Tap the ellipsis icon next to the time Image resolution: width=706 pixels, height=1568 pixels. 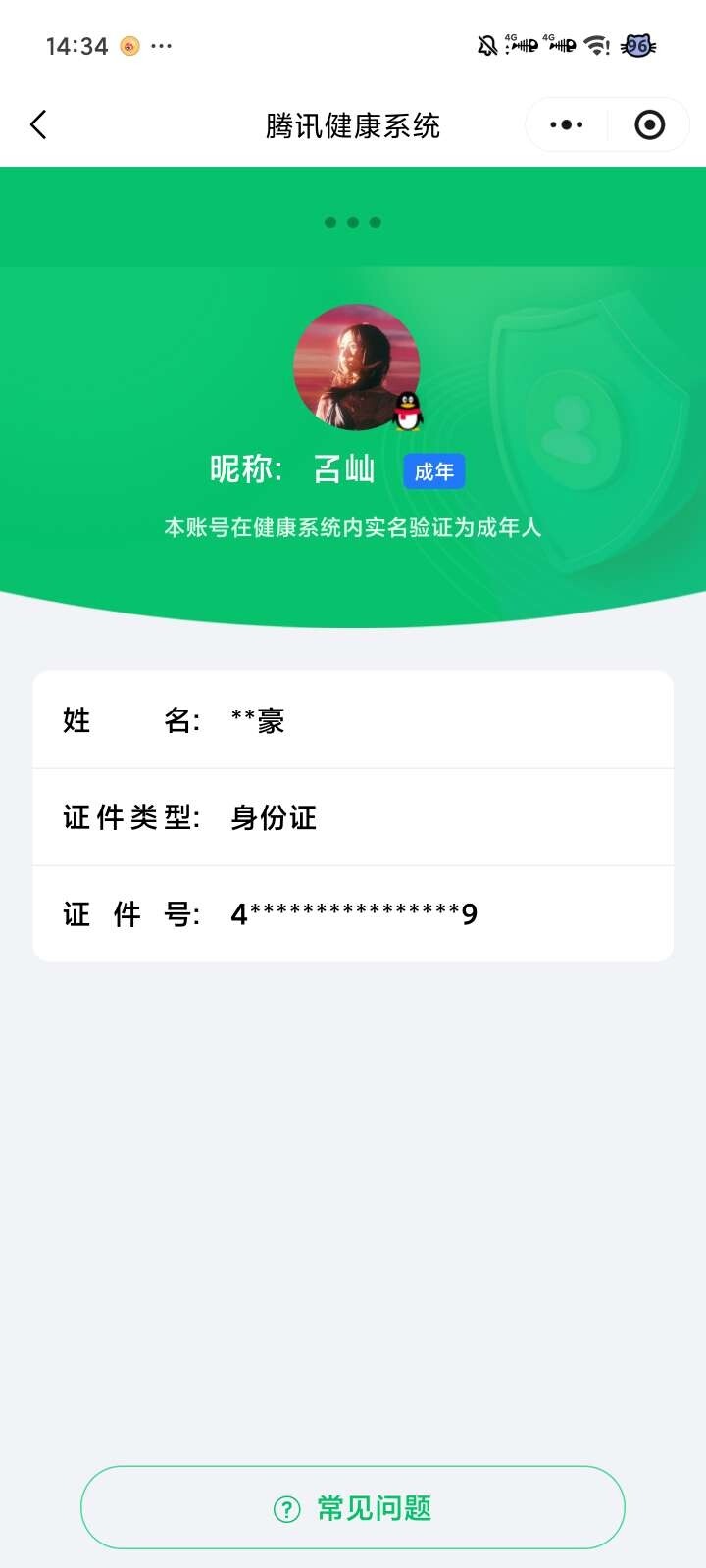point(160,45)
